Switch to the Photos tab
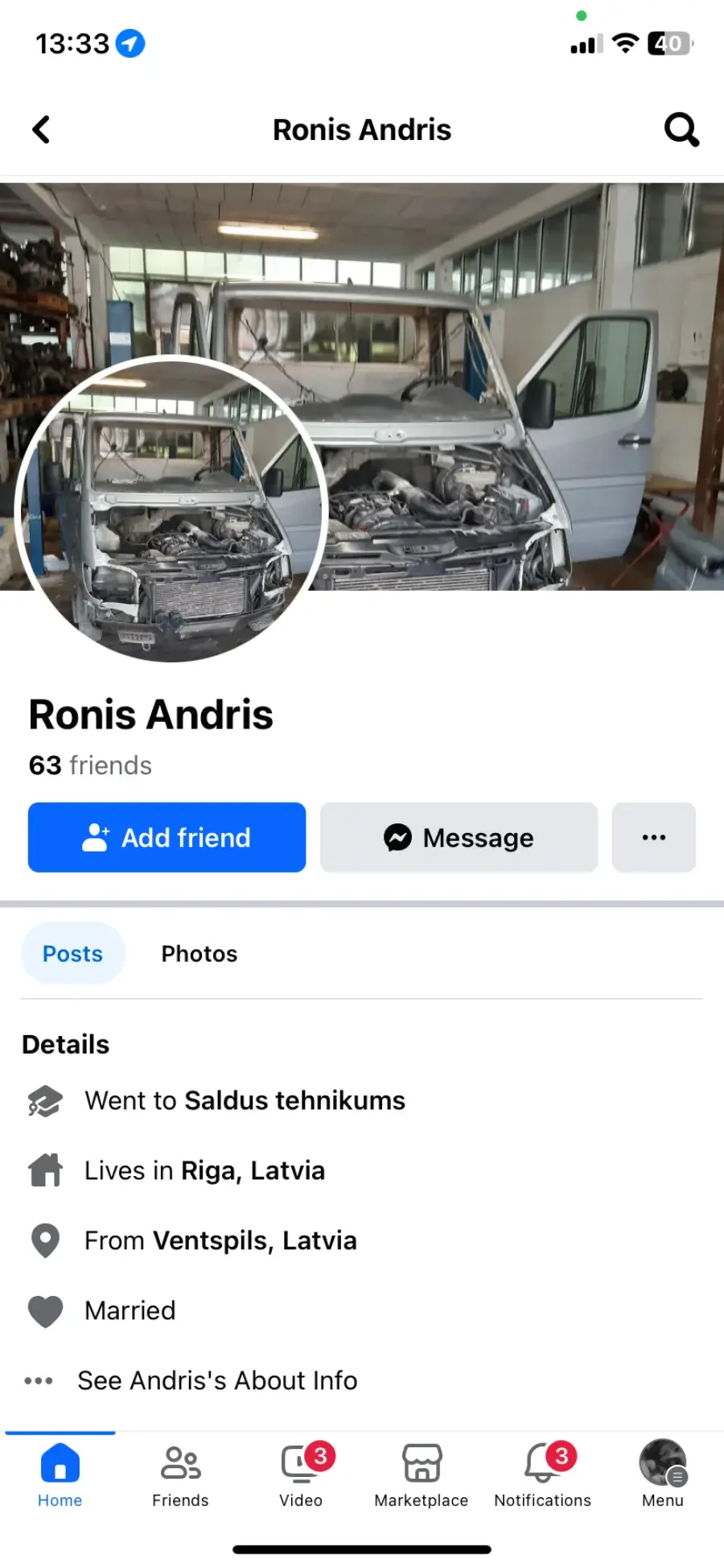This screenshot has height=1568, width=724. tap(200, 954)
